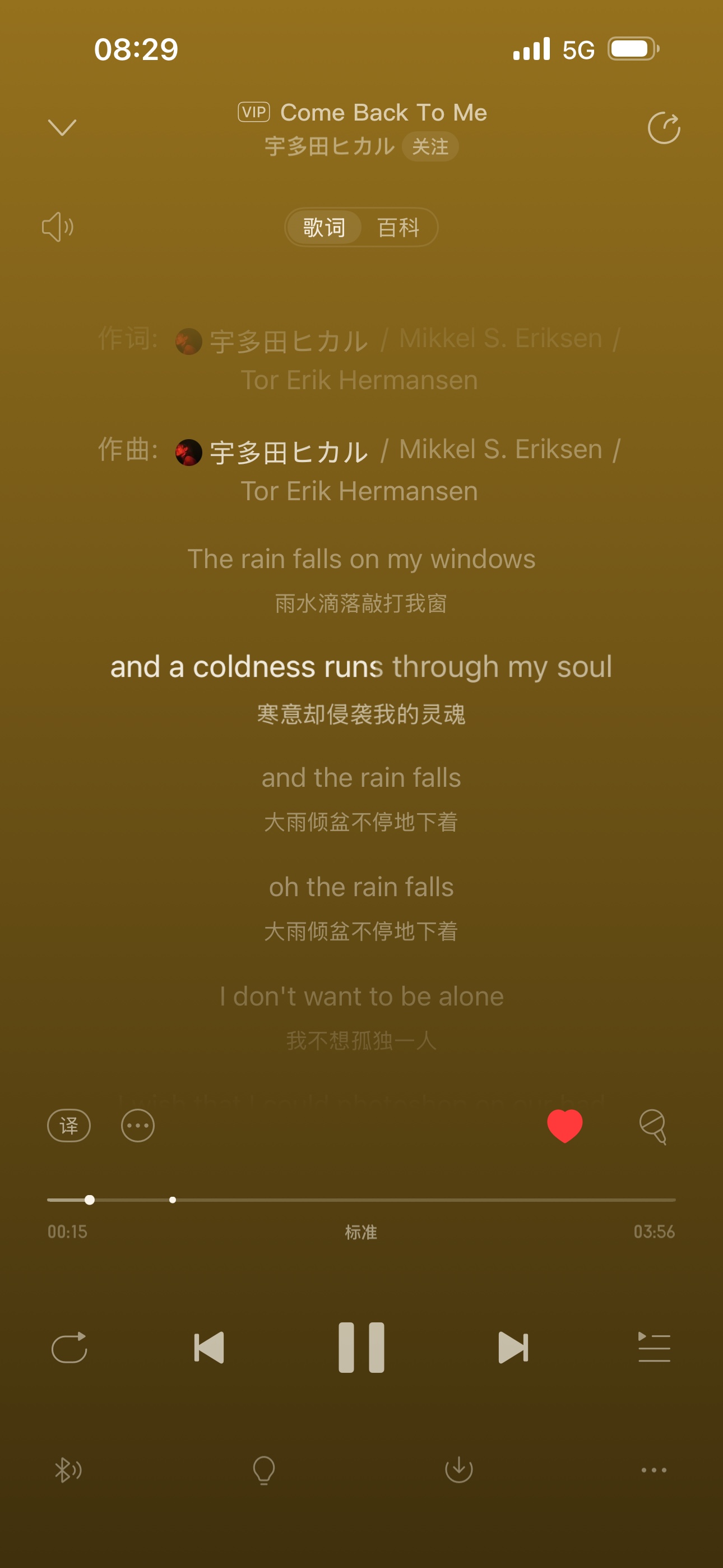
Task: Follow the artist with the 关注 button
Action: tap(430, 147)
